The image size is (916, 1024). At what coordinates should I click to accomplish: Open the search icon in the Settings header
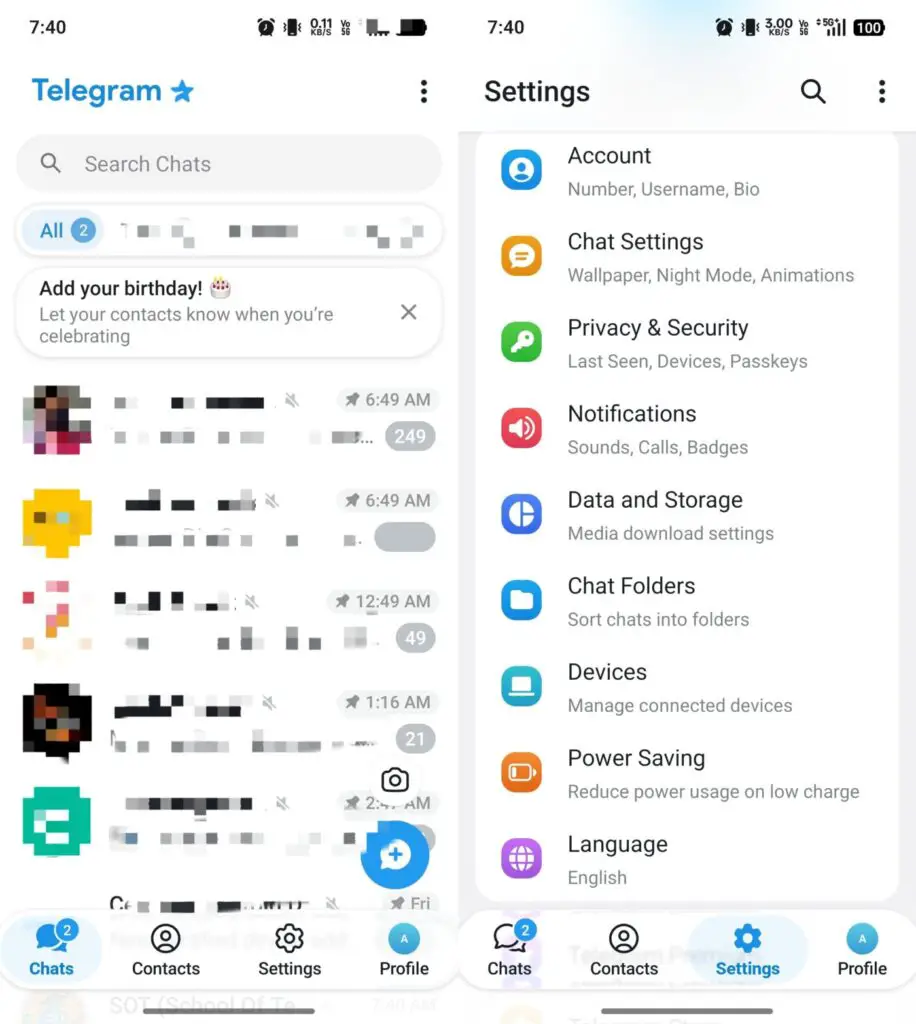[x=813, y=92]
